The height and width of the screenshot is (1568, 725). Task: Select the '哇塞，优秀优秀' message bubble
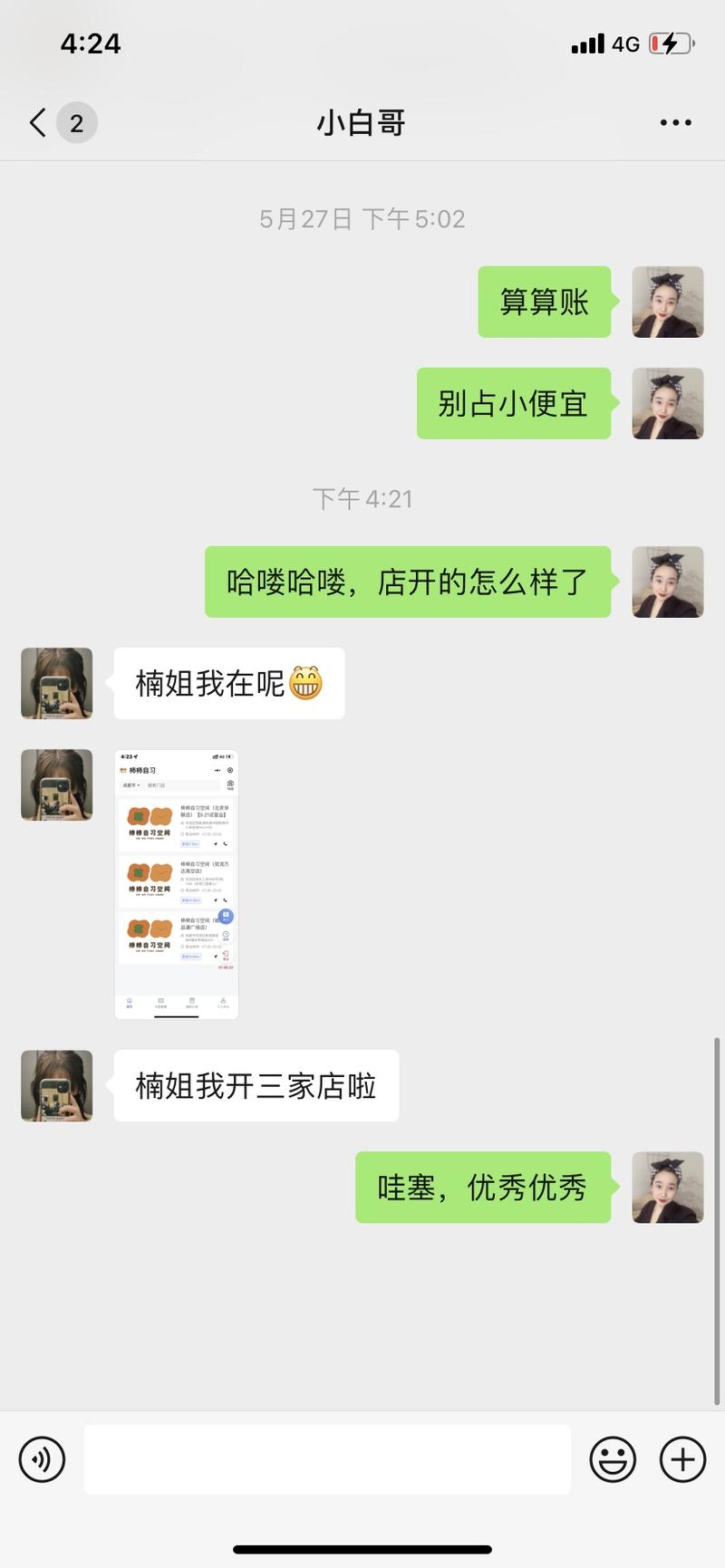point(481,1189)
